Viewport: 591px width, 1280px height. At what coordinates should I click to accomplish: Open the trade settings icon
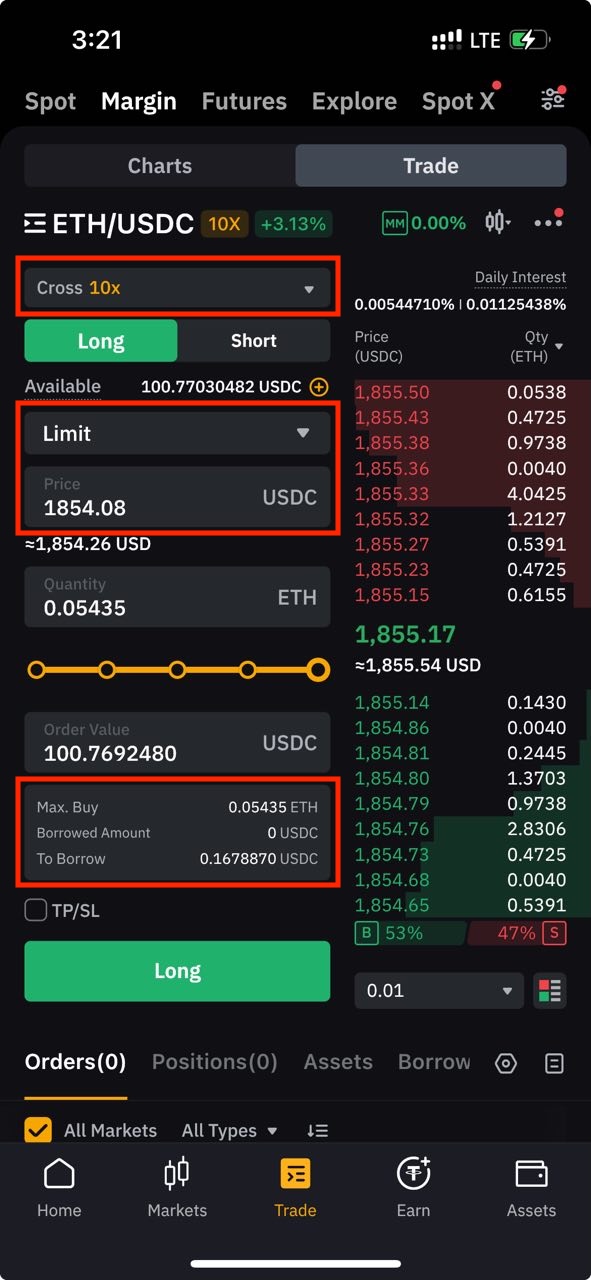point(552,99)
